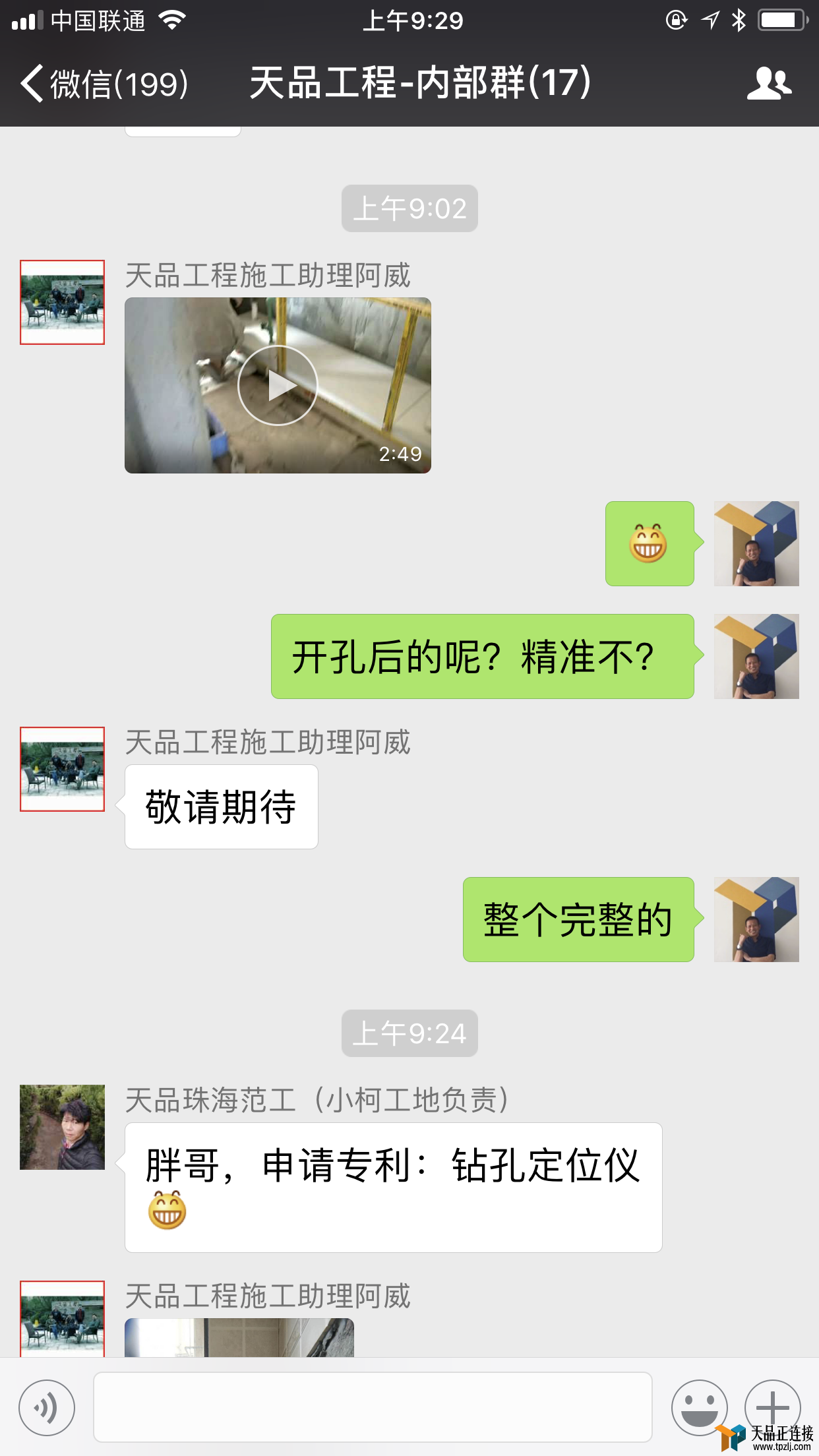Open the group members icon
Image resolution: width=819 pixels, height=1456 pixels.
pyautogui.click(x=769, y=84)
